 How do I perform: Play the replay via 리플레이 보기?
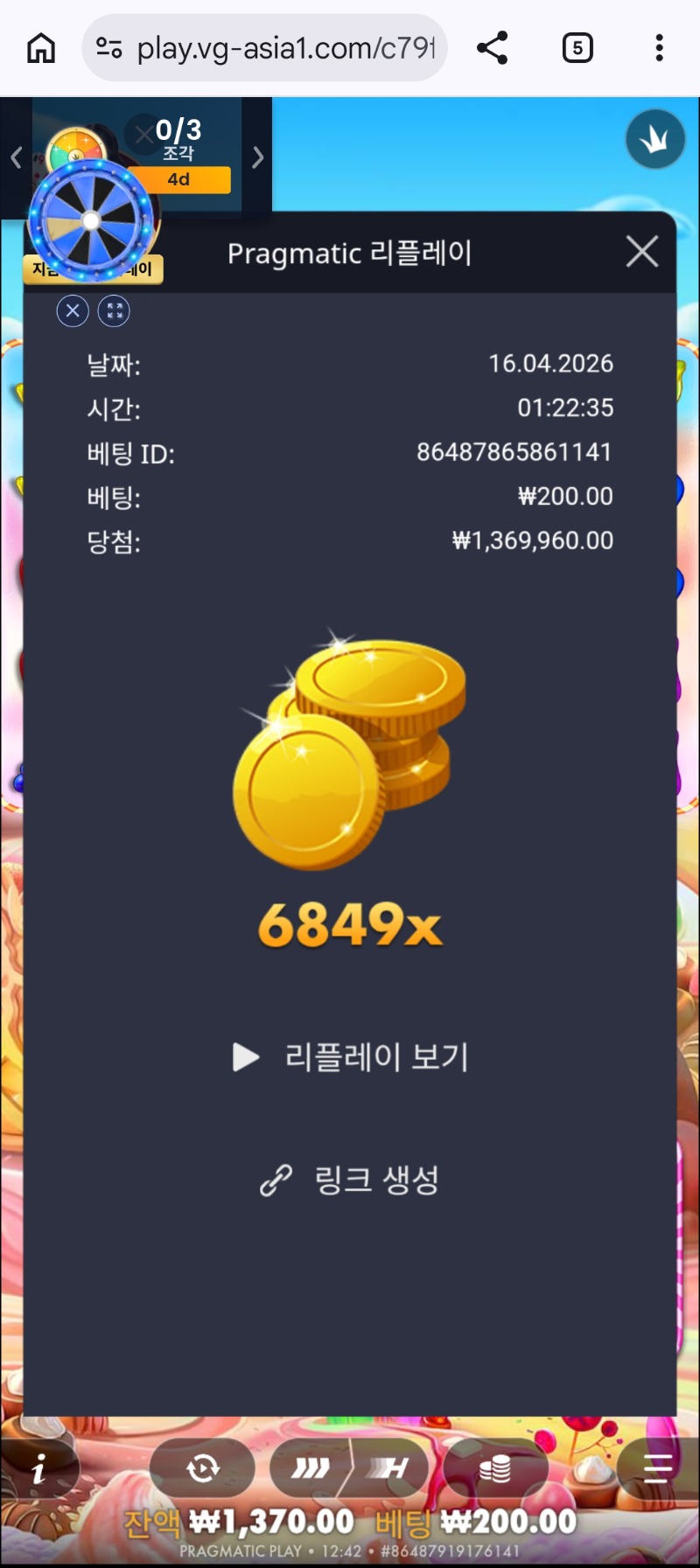coord(350,1056)
